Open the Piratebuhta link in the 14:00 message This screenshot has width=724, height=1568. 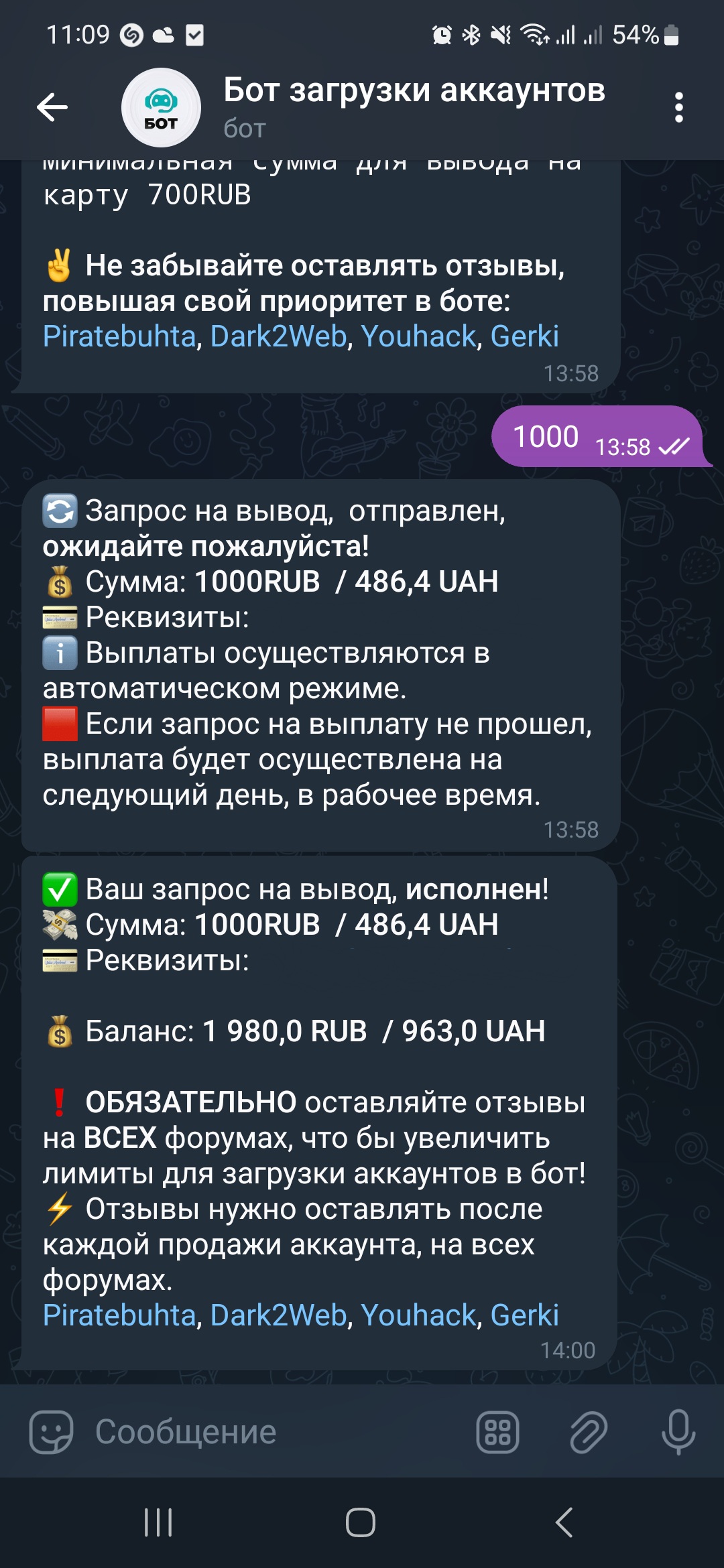119,1315
